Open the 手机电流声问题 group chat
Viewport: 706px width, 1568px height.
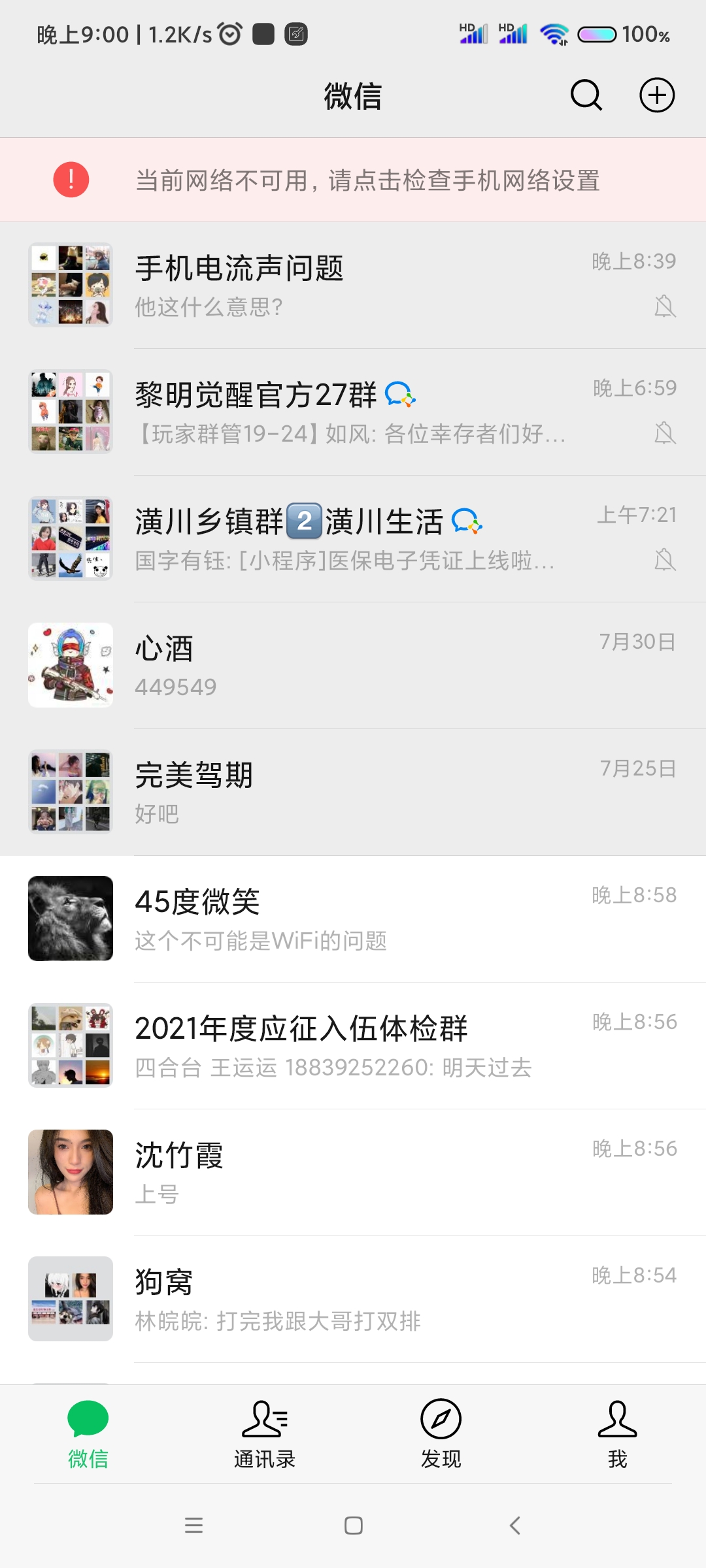353,286
